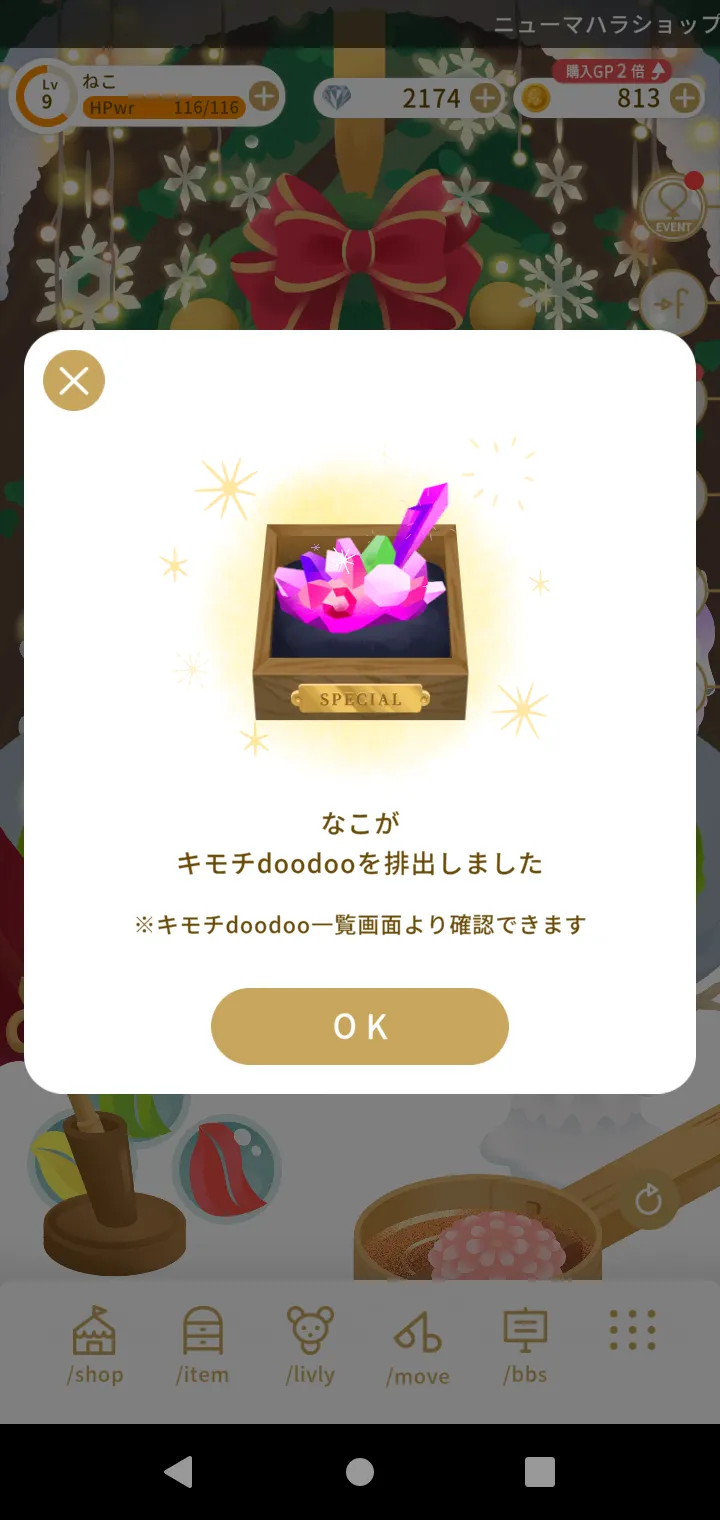Return to home via system home button
This screenshot has width=720, height=1520.
pos(360,1472)
